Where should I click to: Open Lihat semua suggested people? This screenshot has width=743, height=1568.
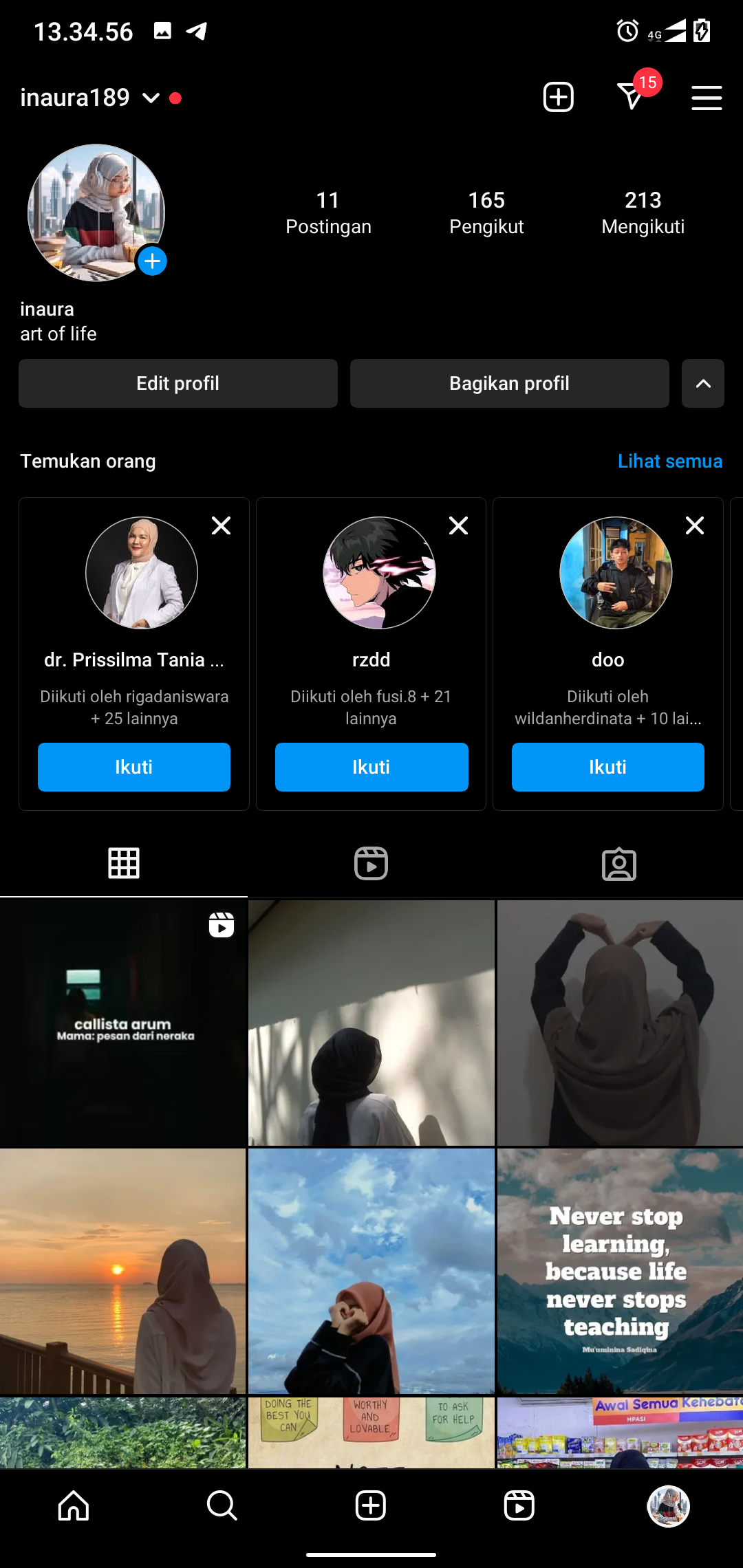point(669,461)
